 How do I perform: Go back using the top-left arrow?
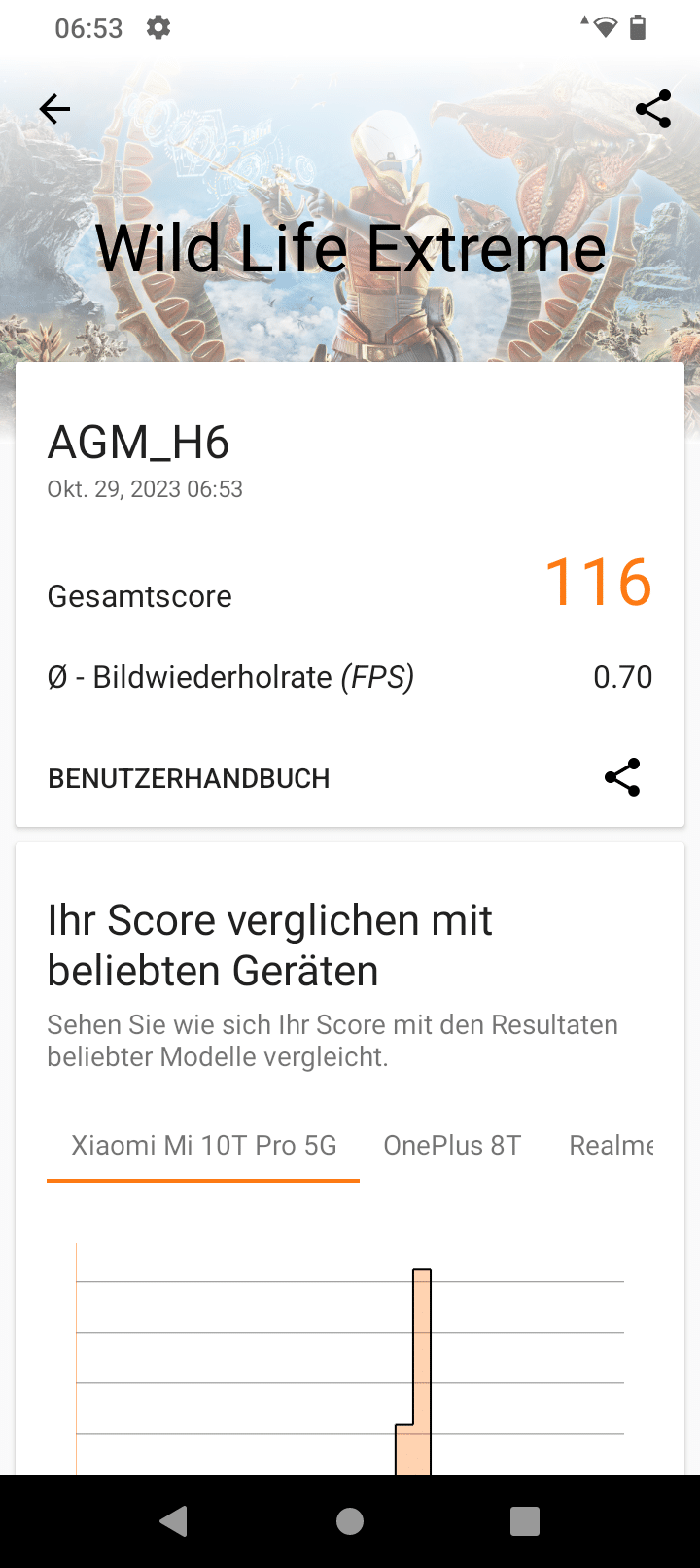[x=54, y=109]
